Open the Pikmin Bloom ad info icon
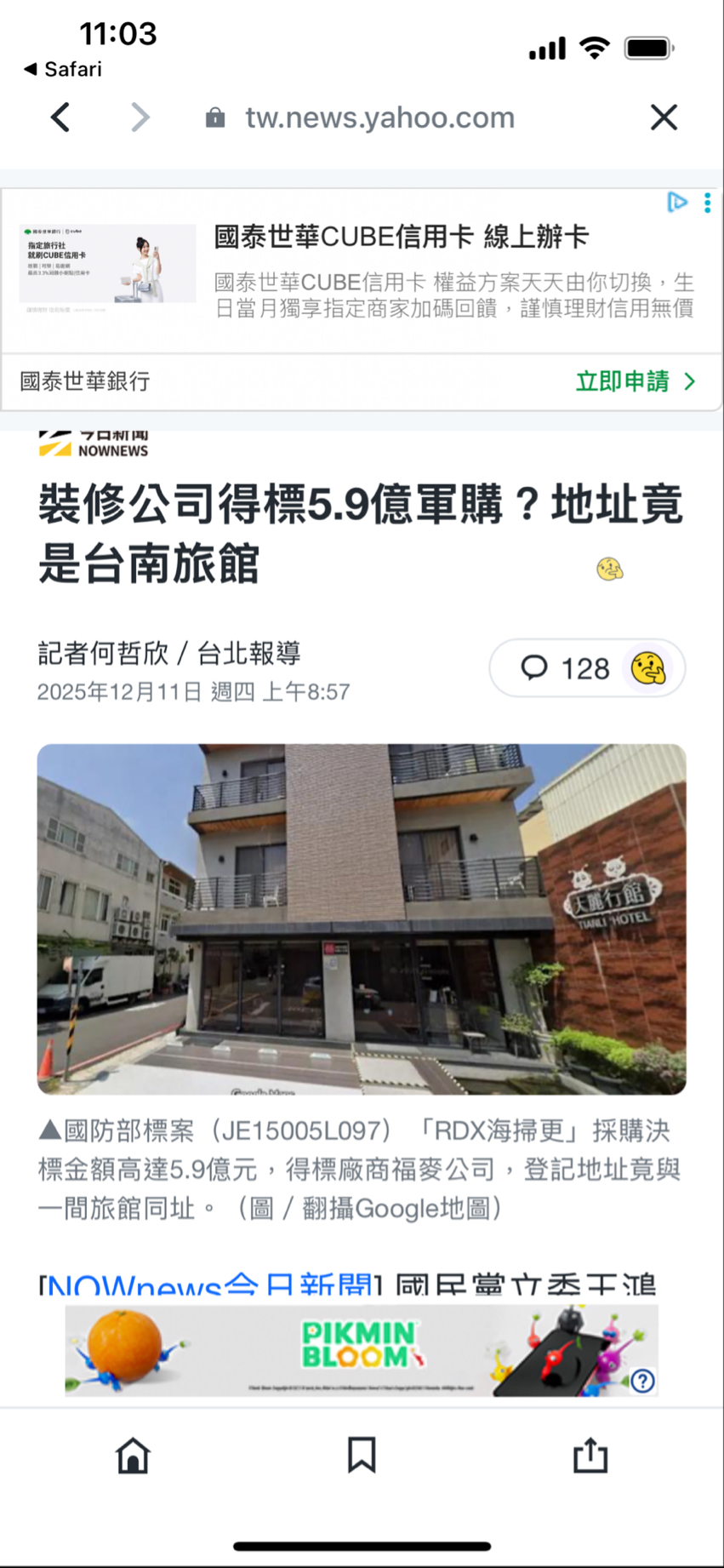 coord(642,1381)
